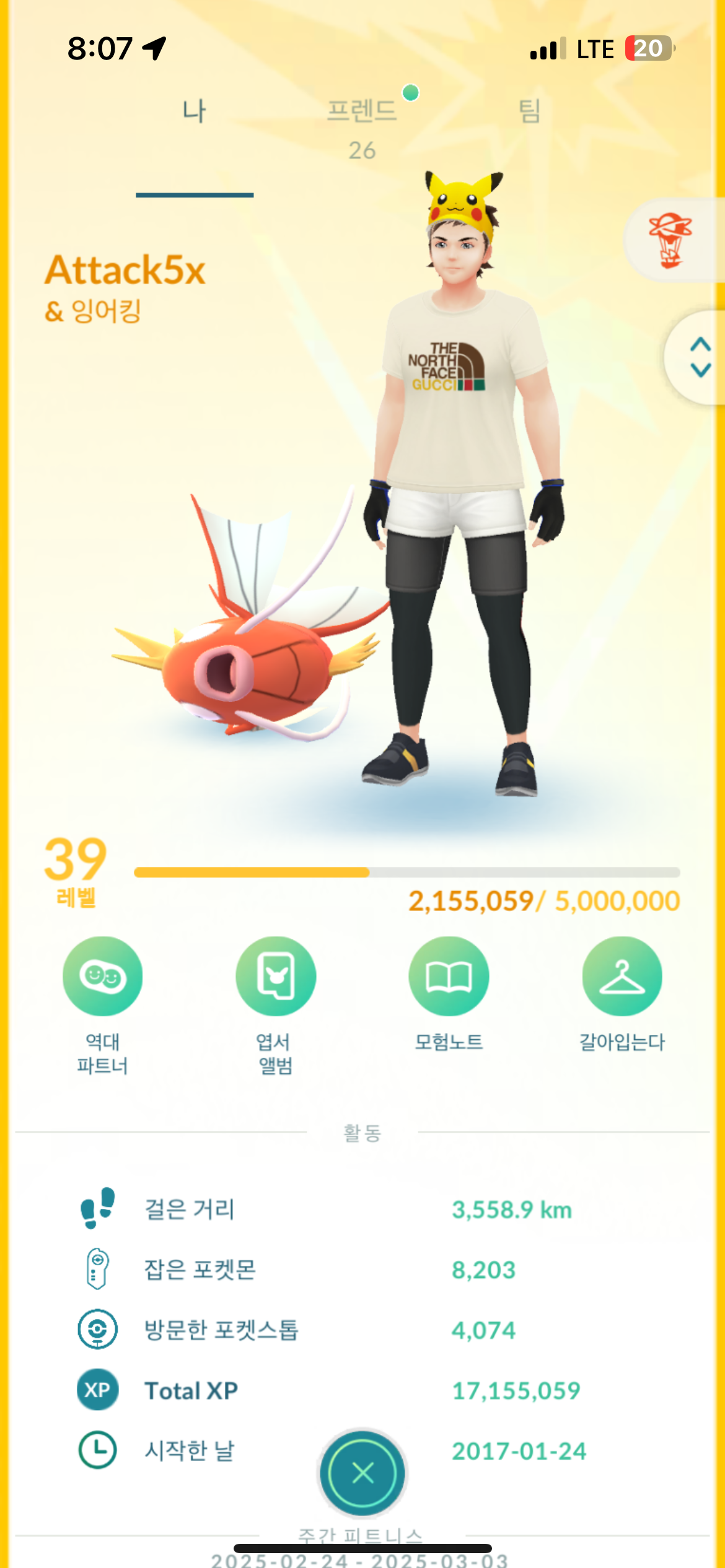Select the 나 tab
Screen dimensions: 725x1568
pyautogui.click(x=195, y=112)
